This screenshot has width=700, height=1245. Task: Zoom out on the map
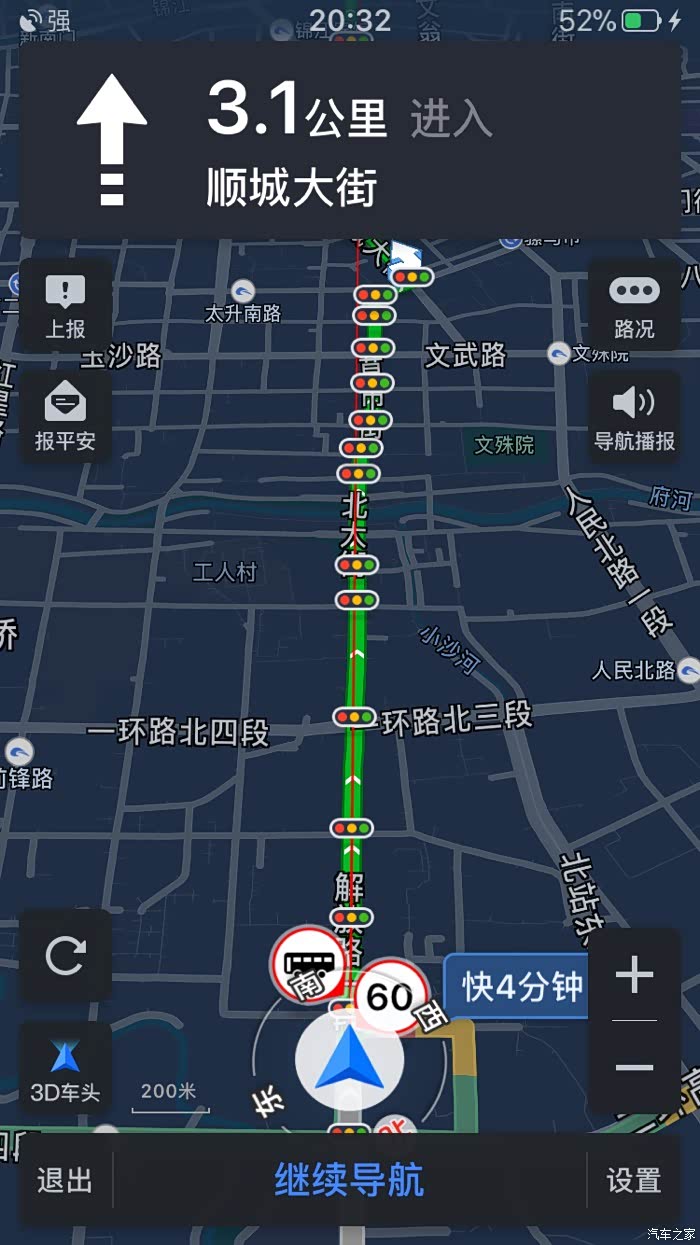[634, 1068]
